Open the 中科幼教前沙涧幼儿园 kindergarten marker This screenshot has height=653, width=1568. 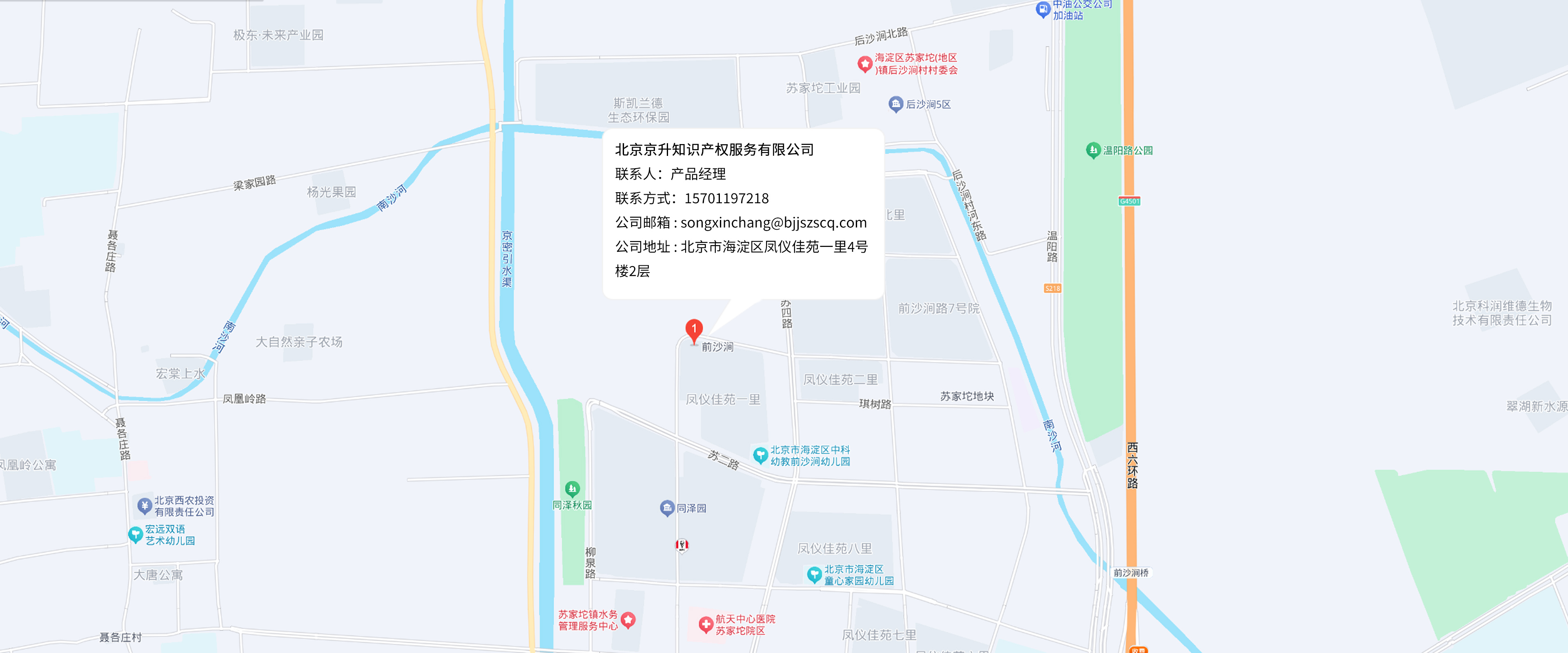tap(760, 455)
